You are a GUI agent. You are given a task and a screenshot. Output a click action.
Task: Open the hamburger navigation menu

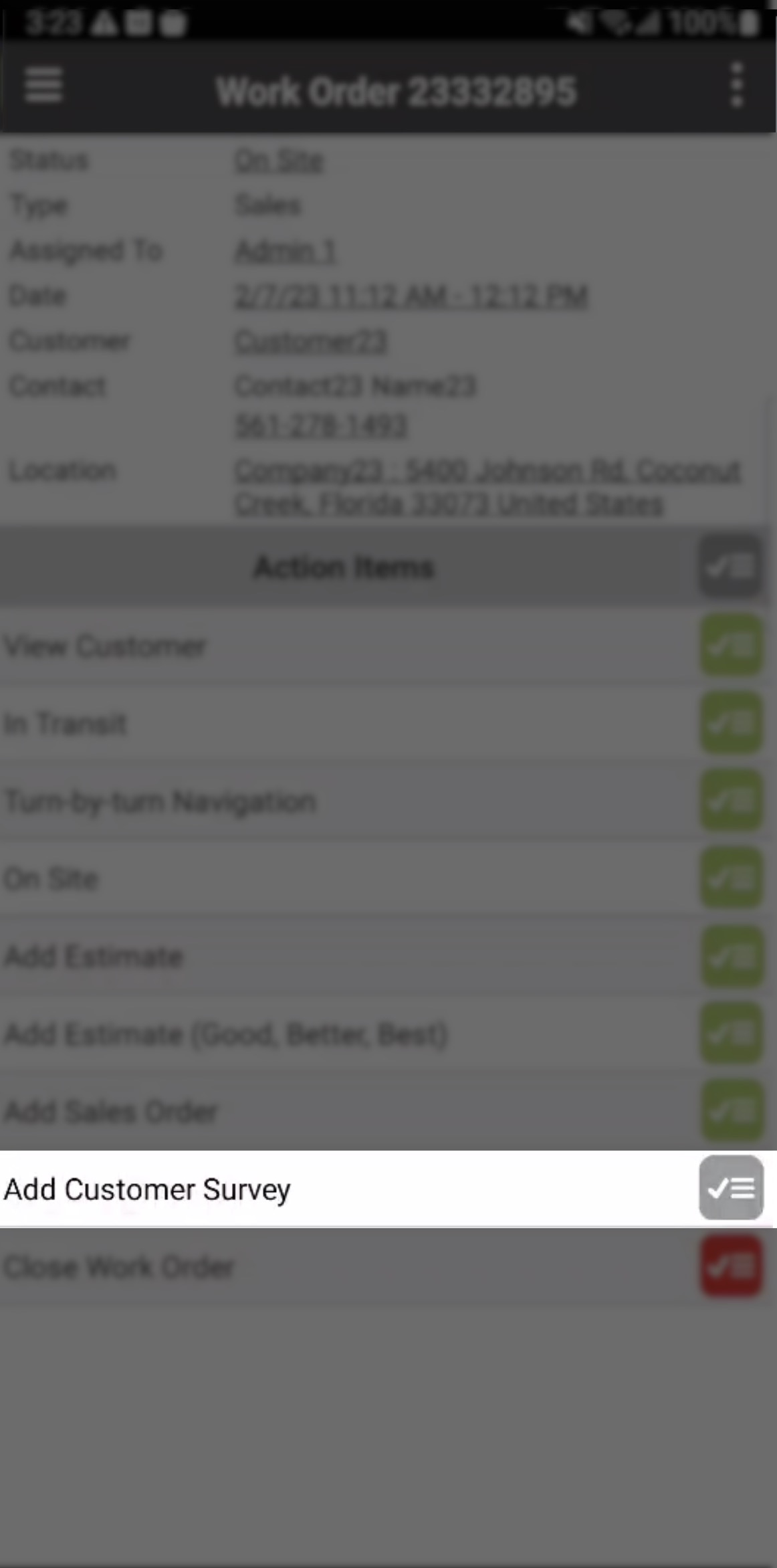(44, 86)
